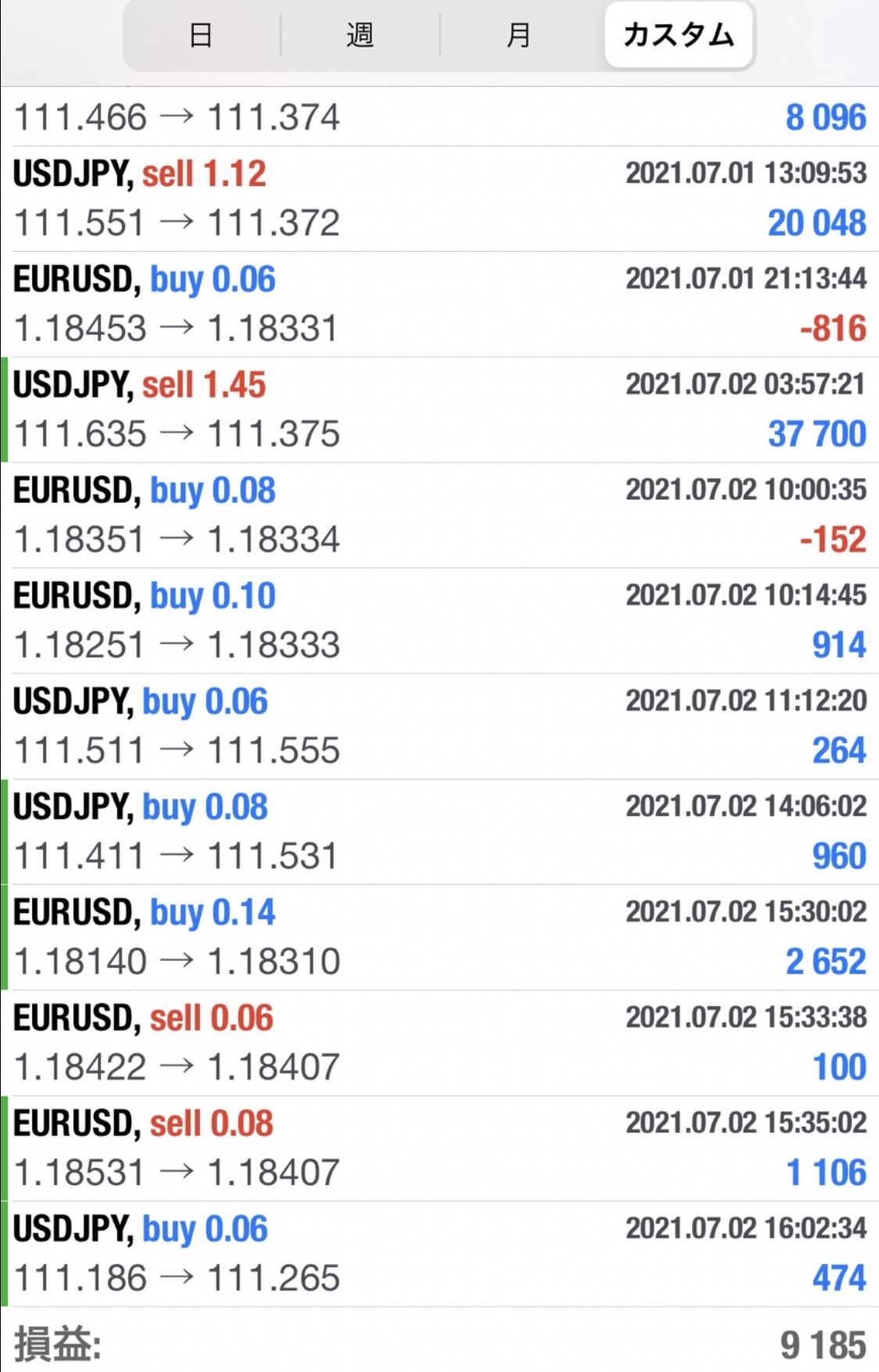The width and height of the screenshot is (879, 1372).
Task: Open EURUSD buy 0.14 trade details
Action: pos(439,937)
